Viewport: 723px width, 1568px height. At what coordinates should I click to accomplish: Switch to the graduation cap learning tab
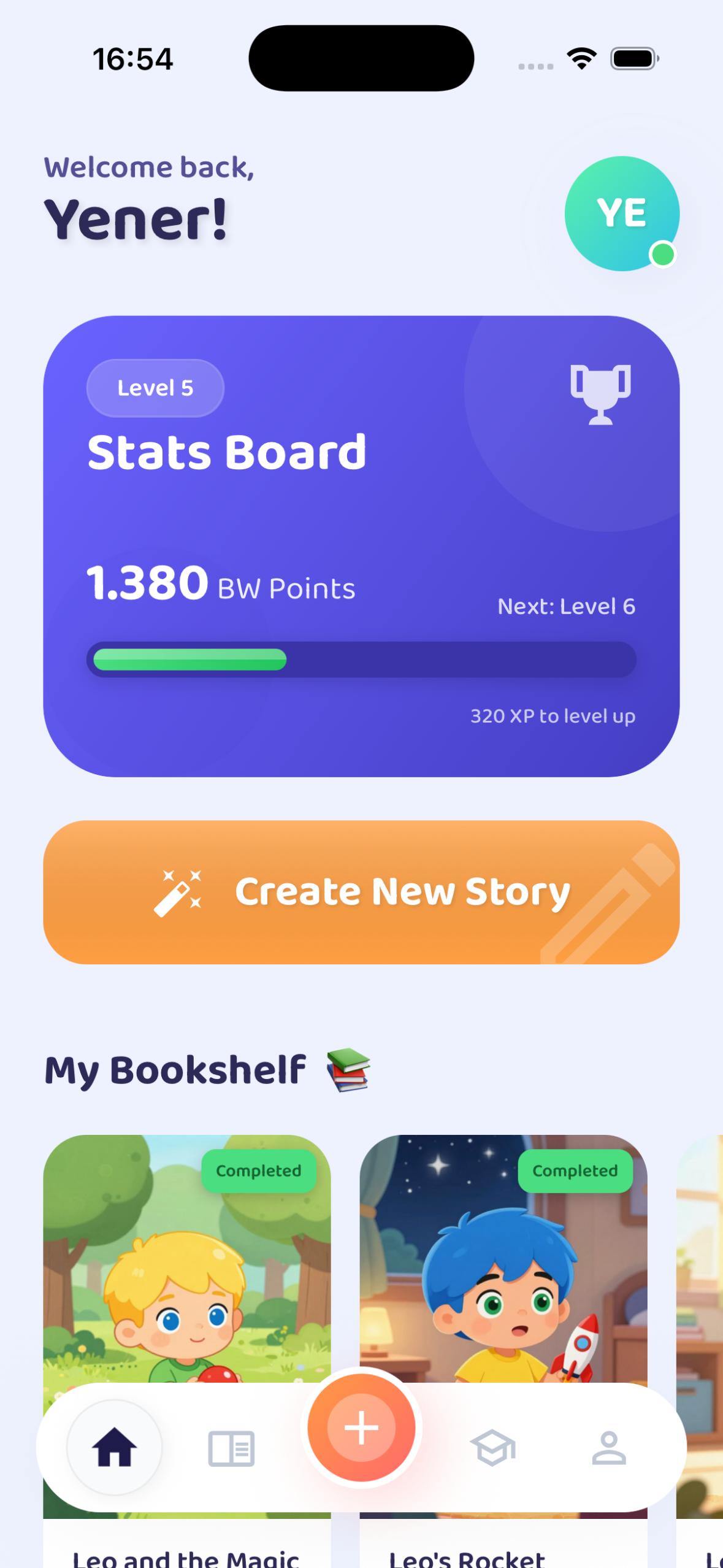click(x=492, y=1449)
